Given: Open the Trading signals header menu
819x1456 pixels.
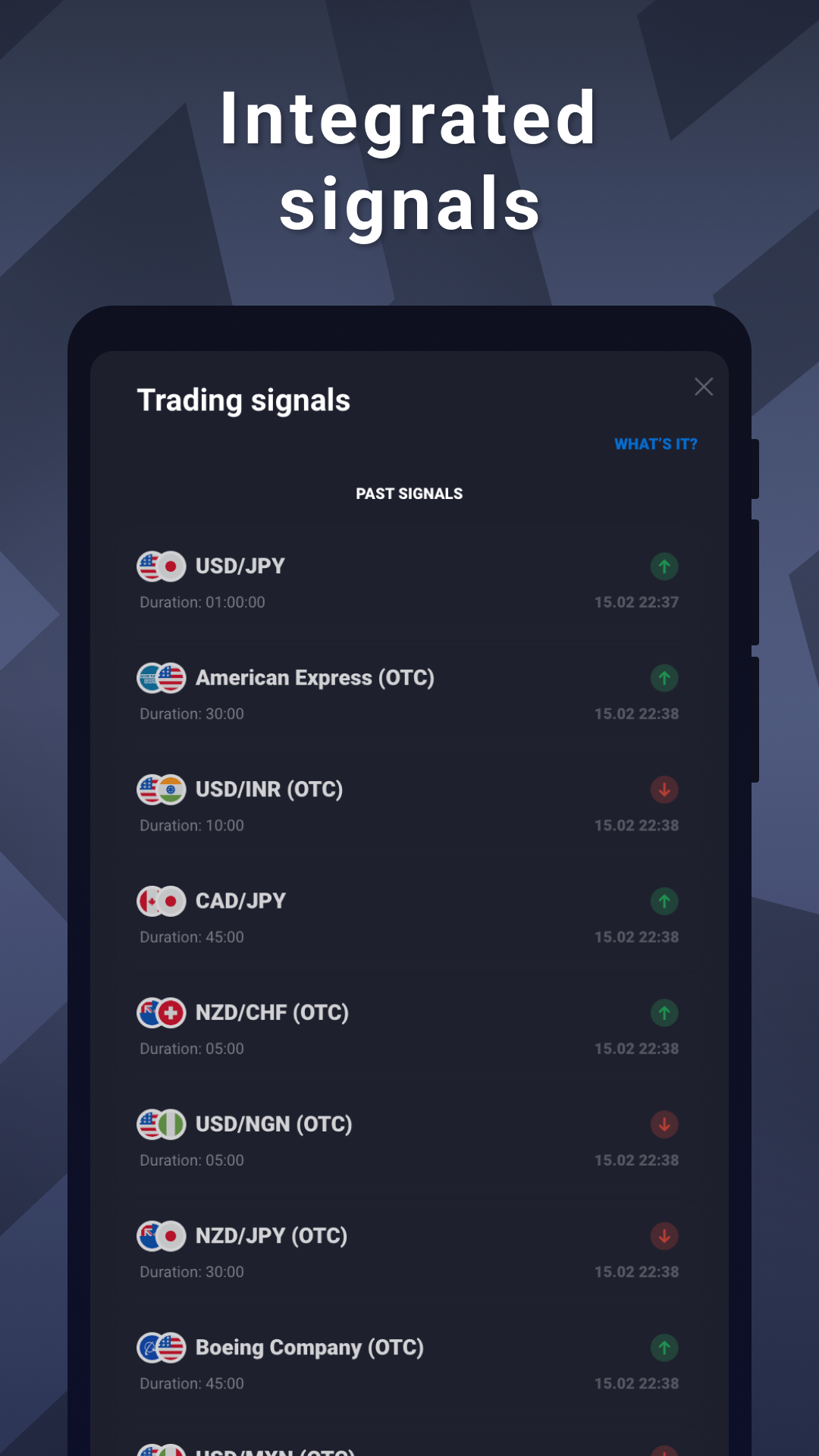Looking at the screenshot, I should pos(243,400).
